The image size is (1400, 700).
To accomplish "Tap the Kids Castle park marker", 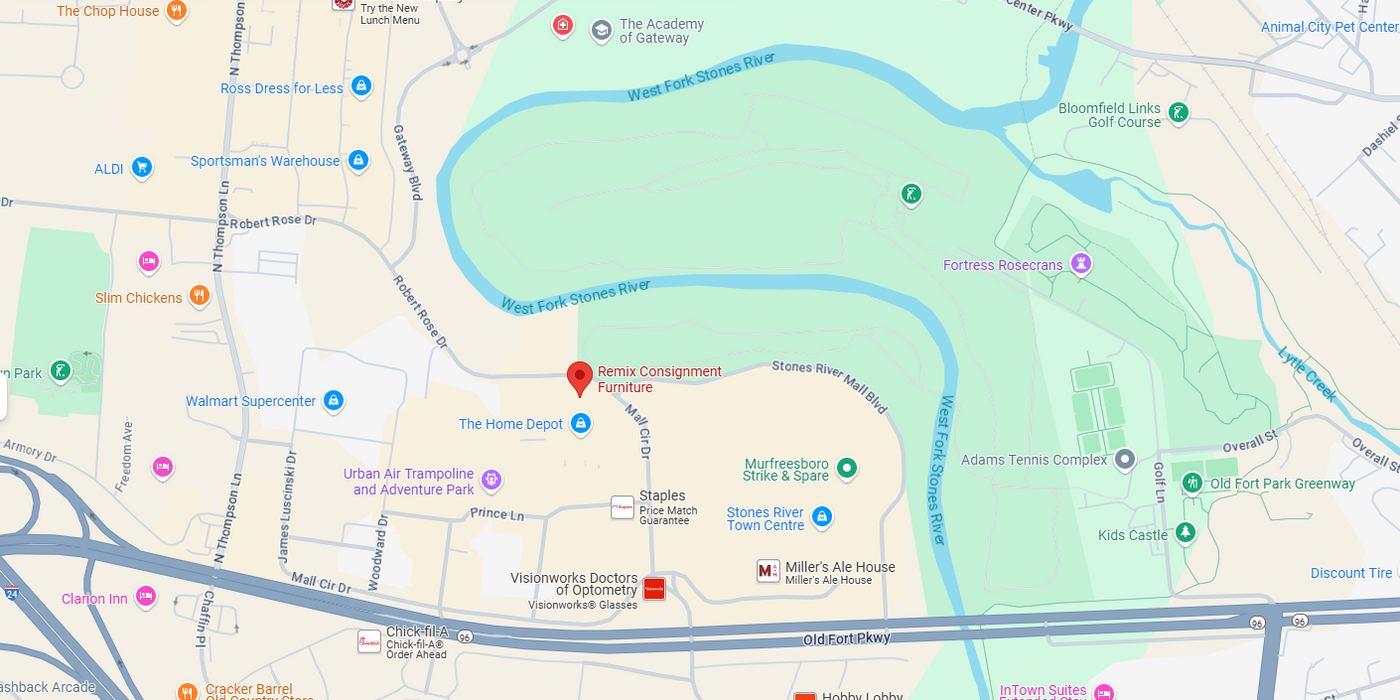I will 1186,533.
